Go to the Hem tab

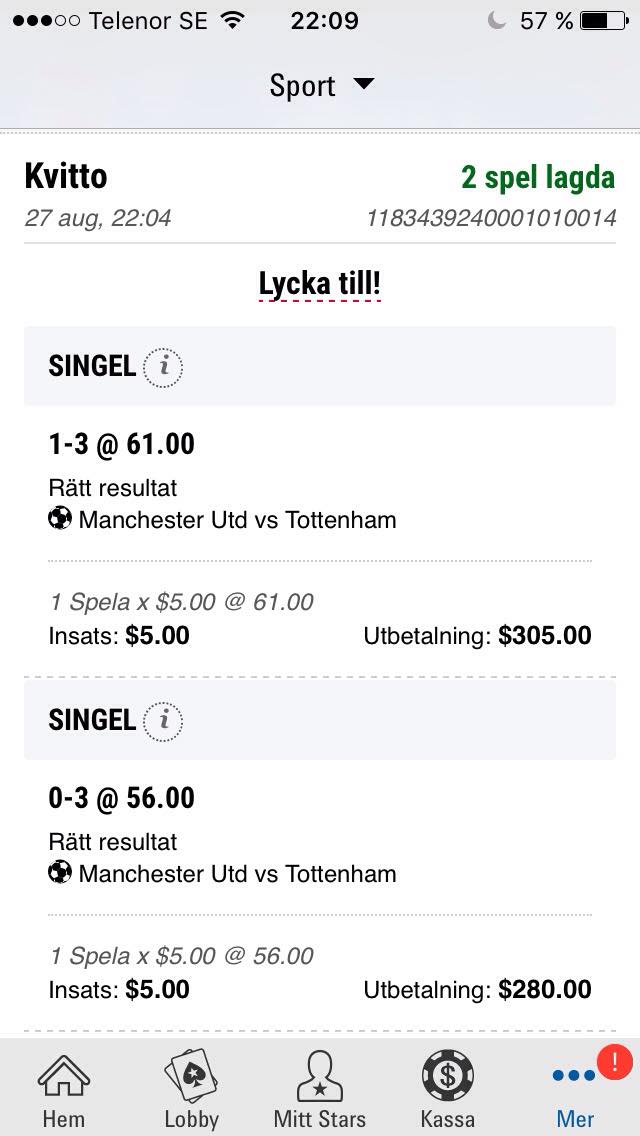tap(64, 1088)
